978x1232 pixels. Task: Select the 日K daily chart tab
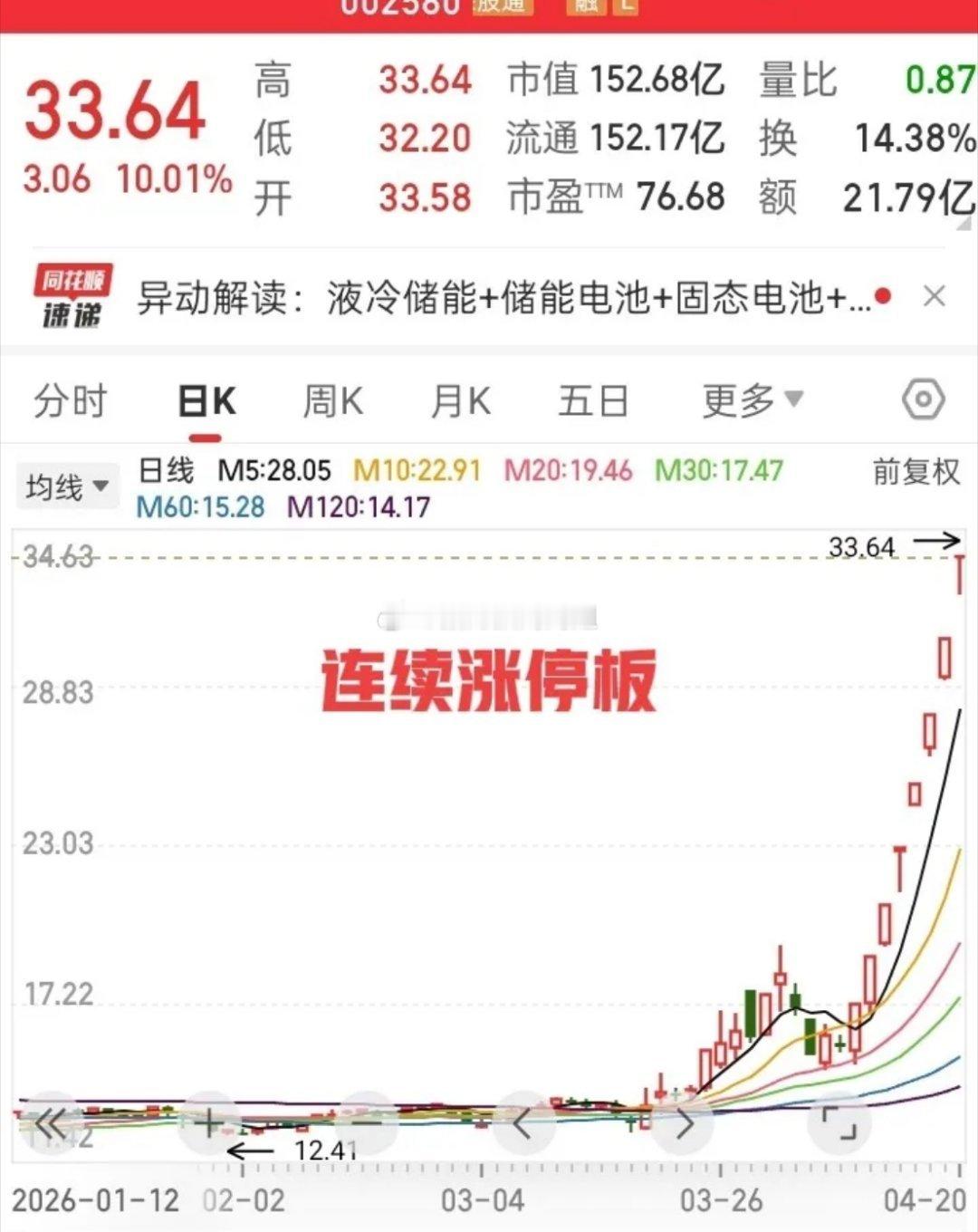[x=208, y=399]
